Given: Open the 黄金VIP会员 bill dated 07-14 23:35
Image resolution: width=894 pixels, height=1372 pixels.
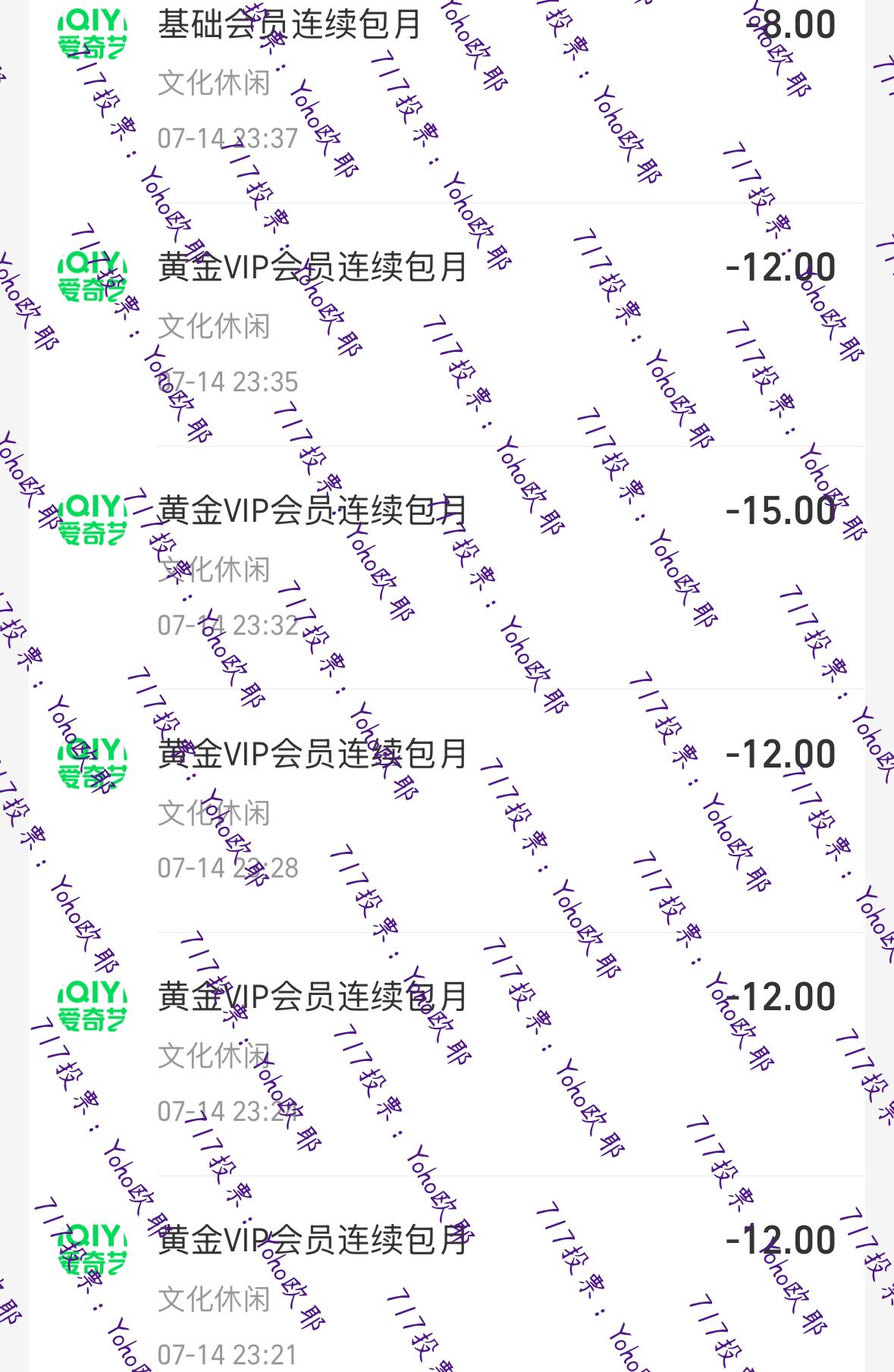Looking at the screenshot, I should (x=447, y=324).
